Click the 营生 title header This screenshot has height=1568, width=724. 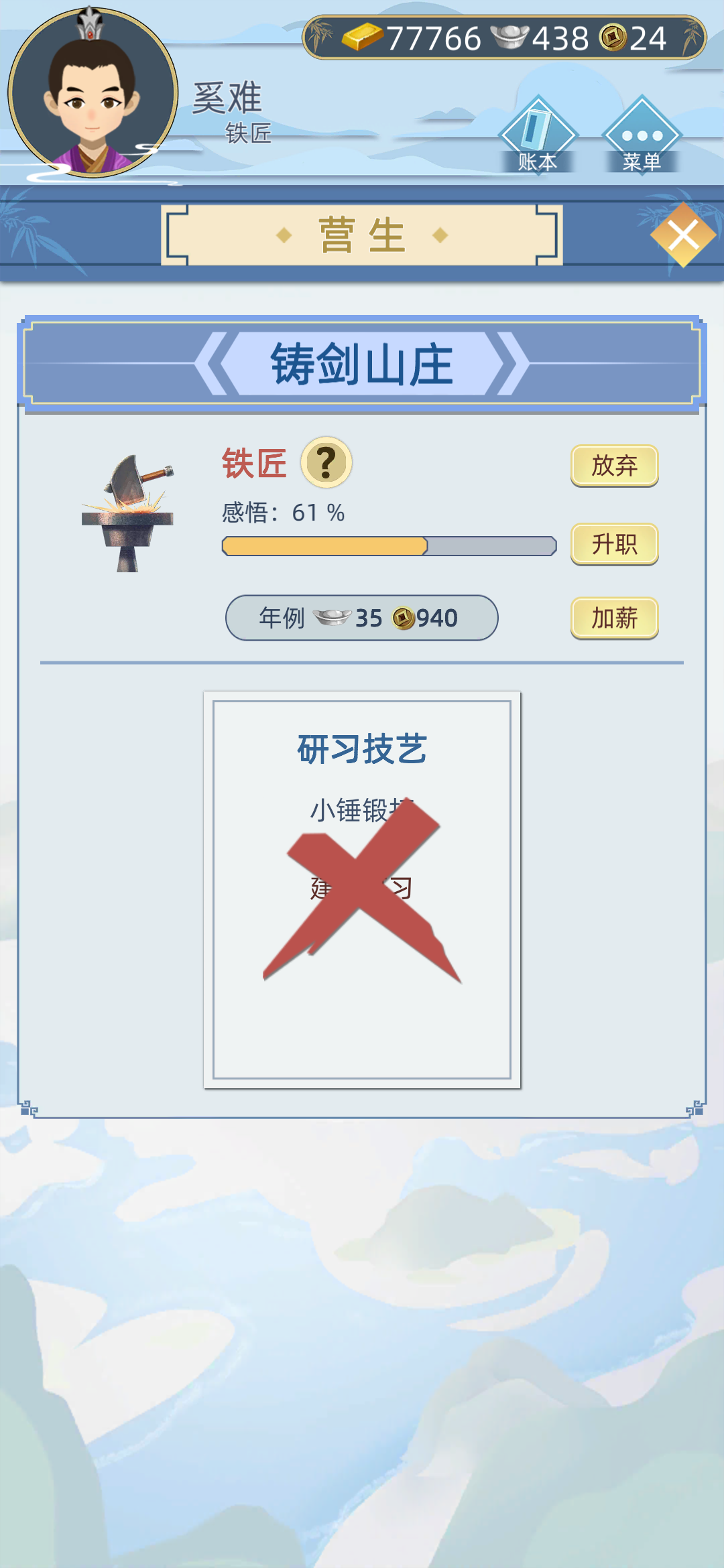(x=362, y=235)
